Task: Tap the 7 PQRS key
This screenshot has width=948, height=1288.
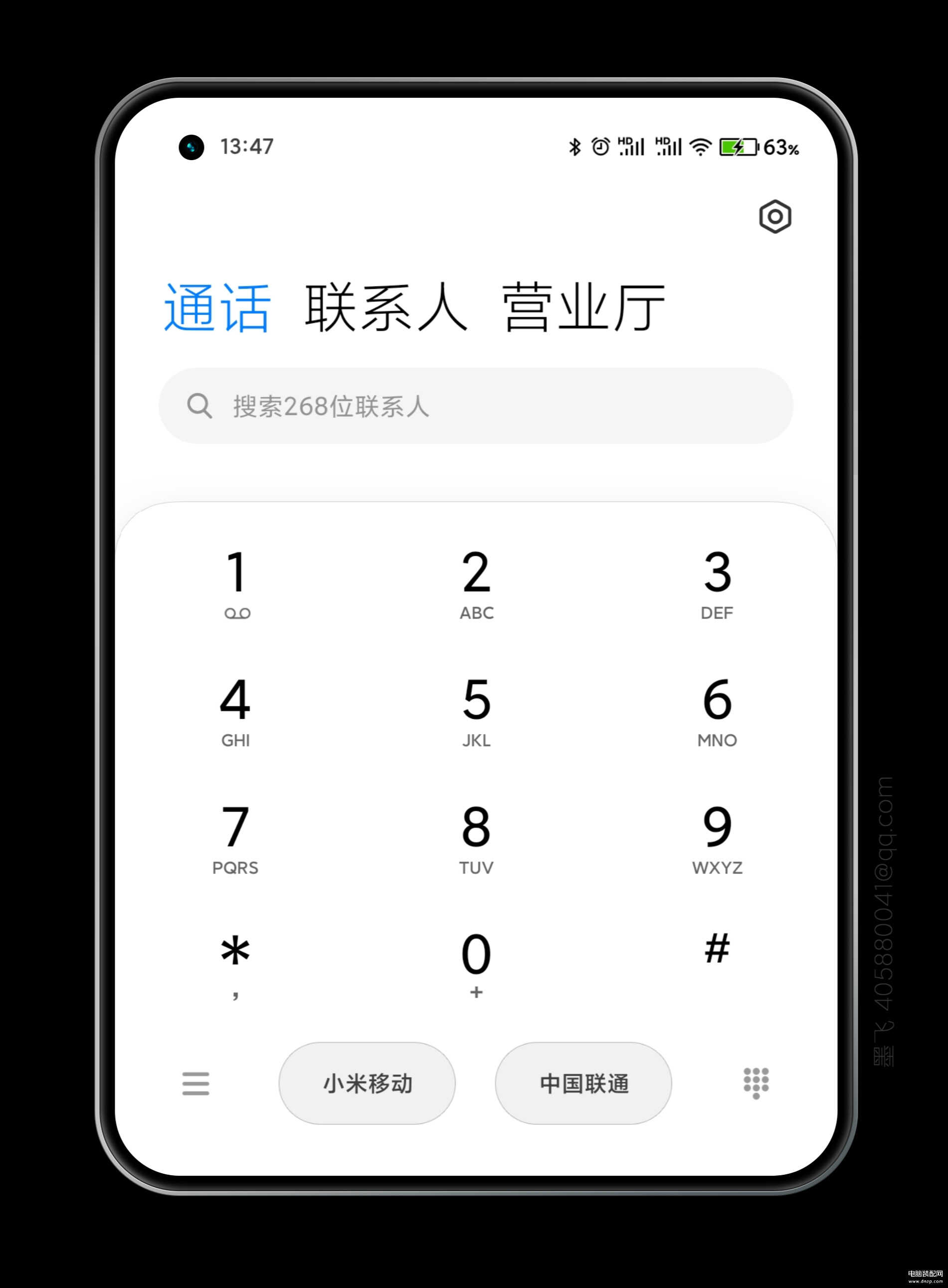Action: (235, 838)
